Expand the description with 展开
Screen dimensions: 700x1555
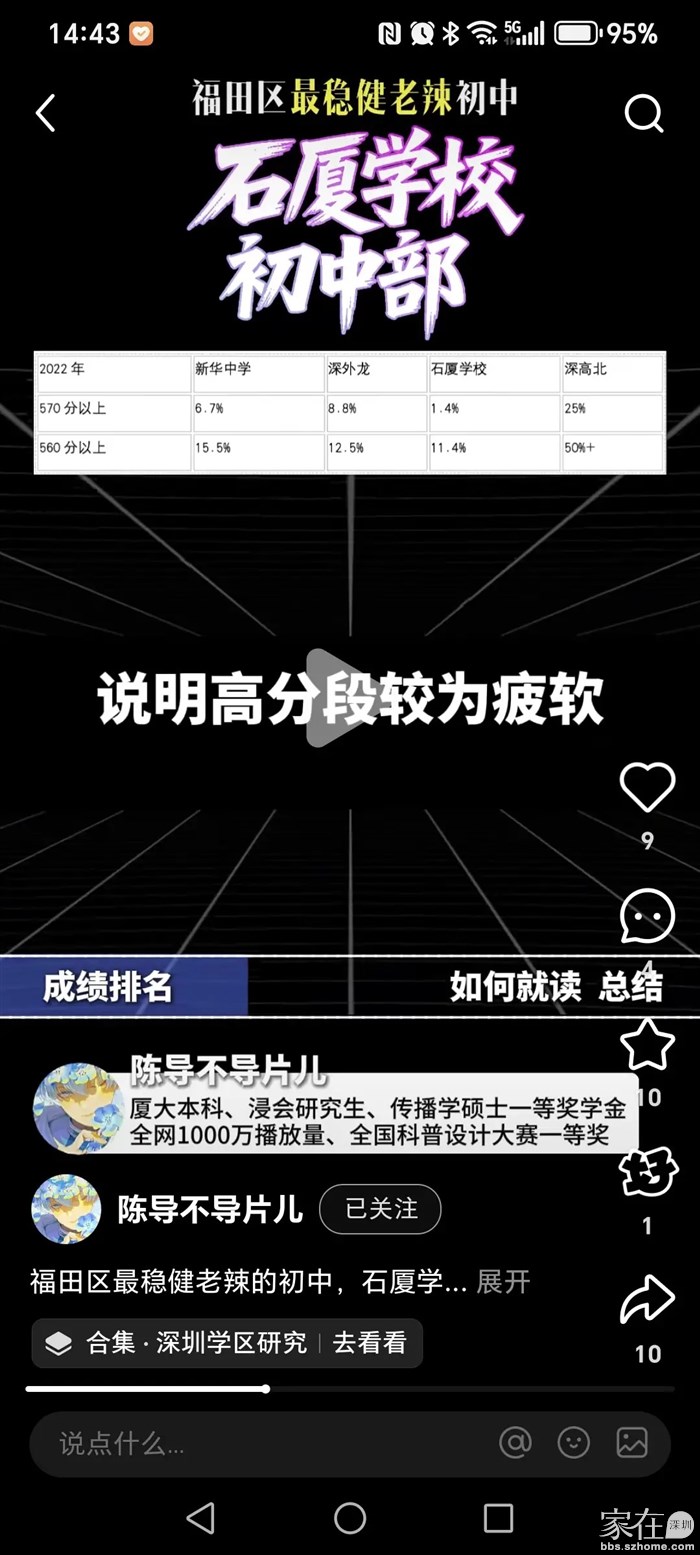tap(503, 1282)
